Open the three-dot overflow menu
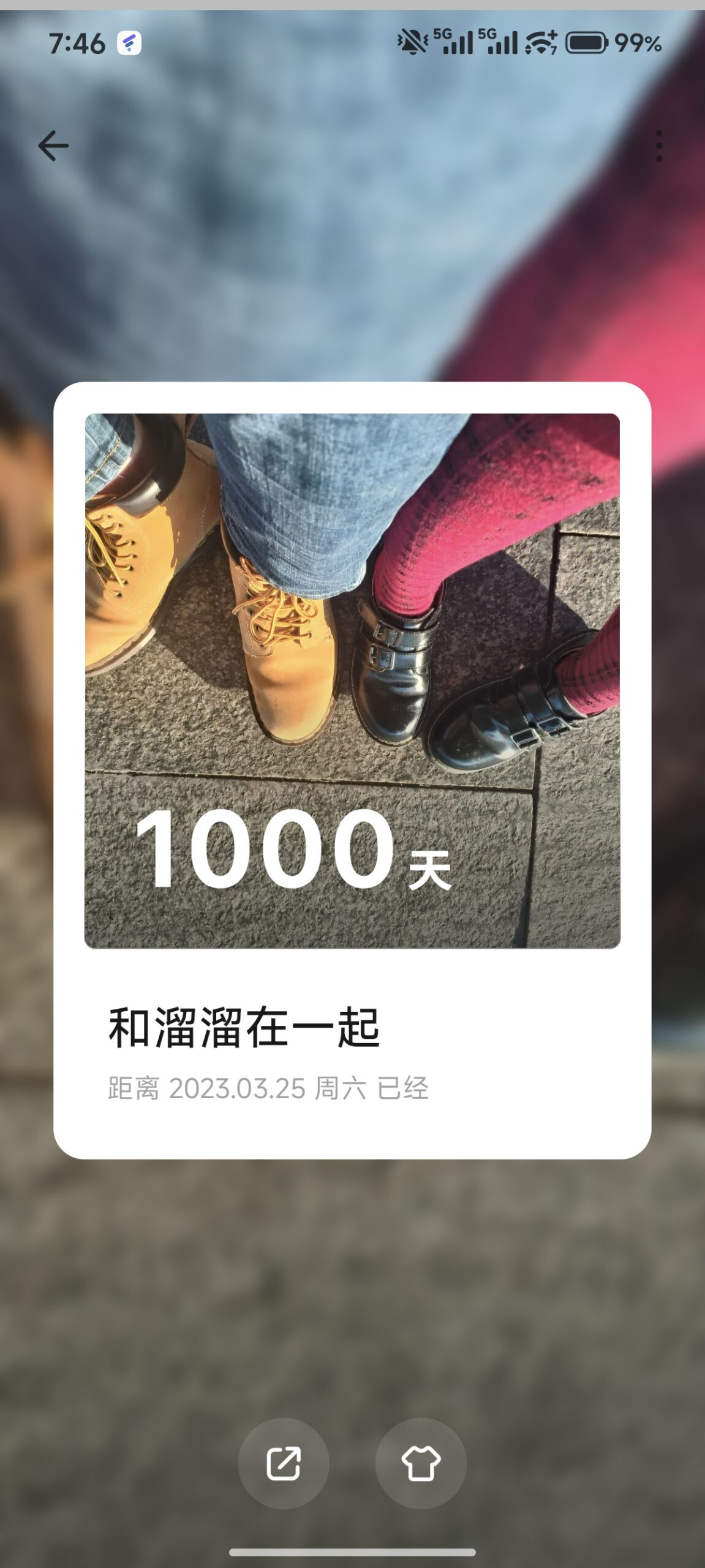Screen dimensions: 705x1568 click(658, 146)
